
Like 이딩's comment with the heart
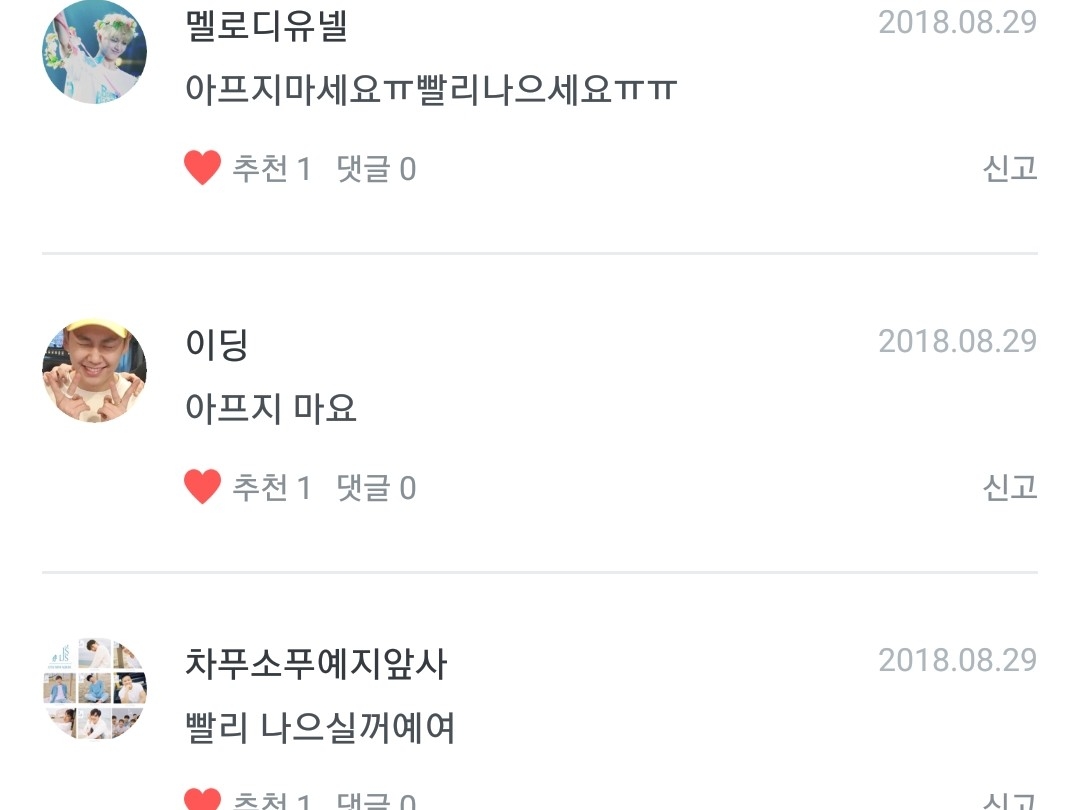point(203,487)
